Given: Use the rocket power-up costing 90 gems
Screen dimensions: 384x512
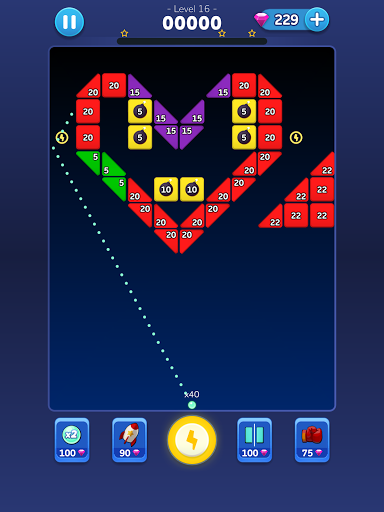Looking at the screenshot, I should (130, 440).
